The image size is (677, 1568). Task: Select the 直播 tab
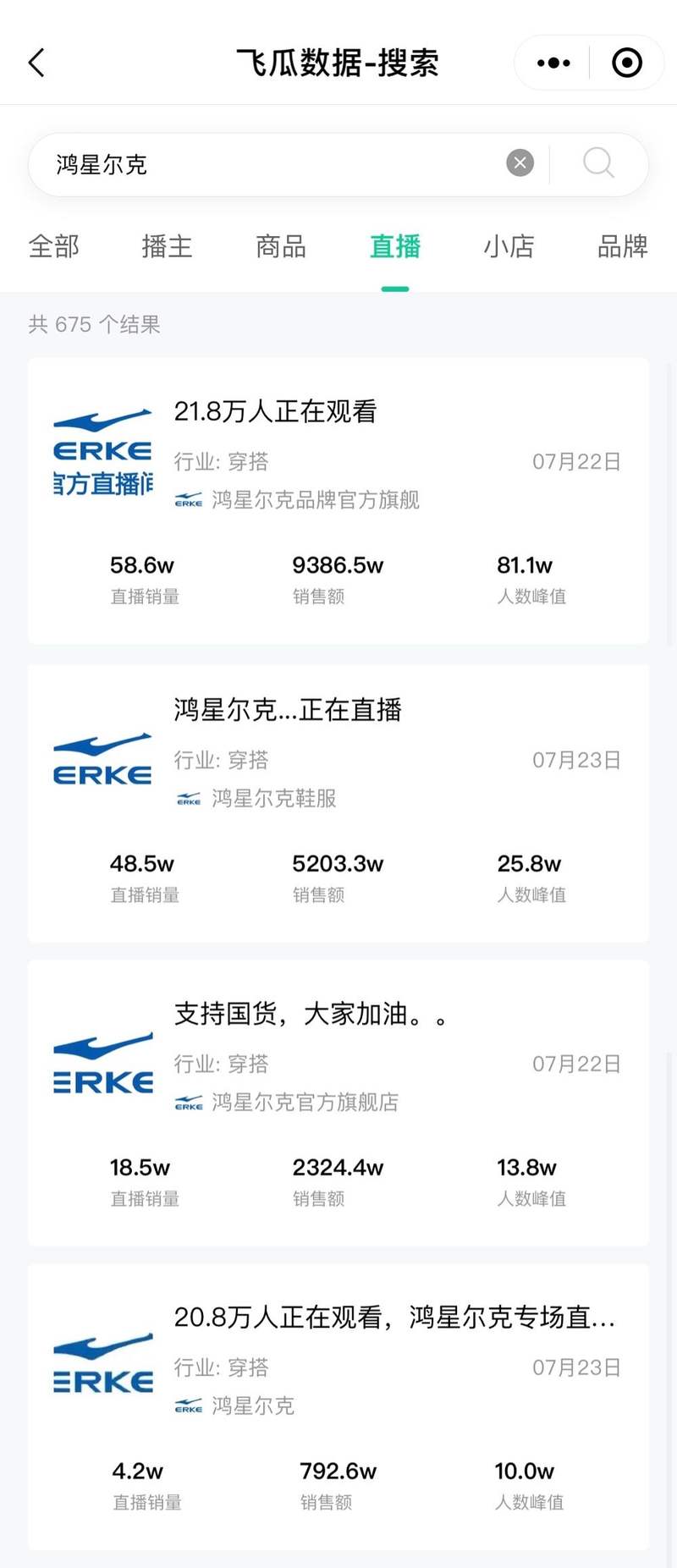pos(395,246)
